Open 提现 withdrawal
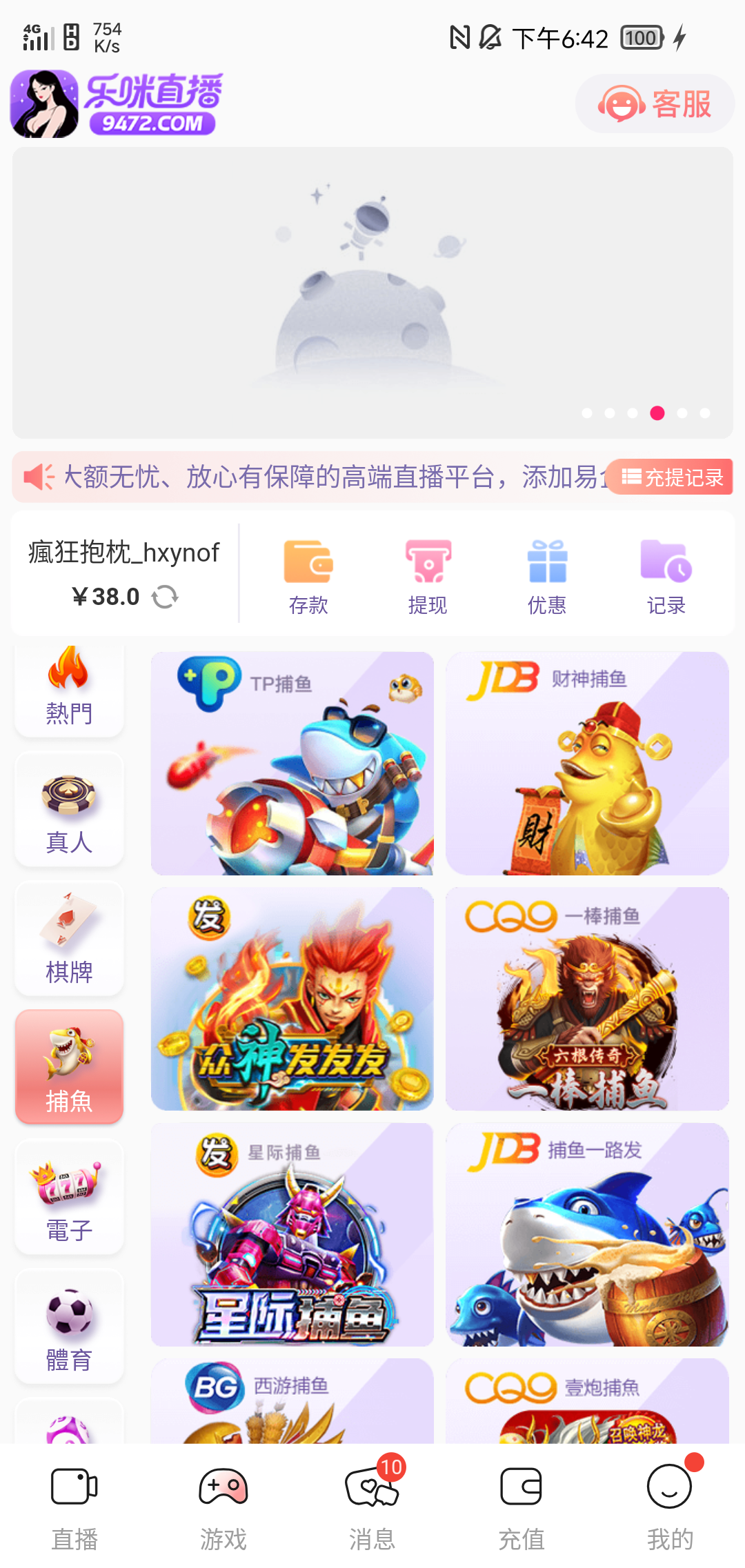This screenshot has height=1568, width=745. coord(428,577)
